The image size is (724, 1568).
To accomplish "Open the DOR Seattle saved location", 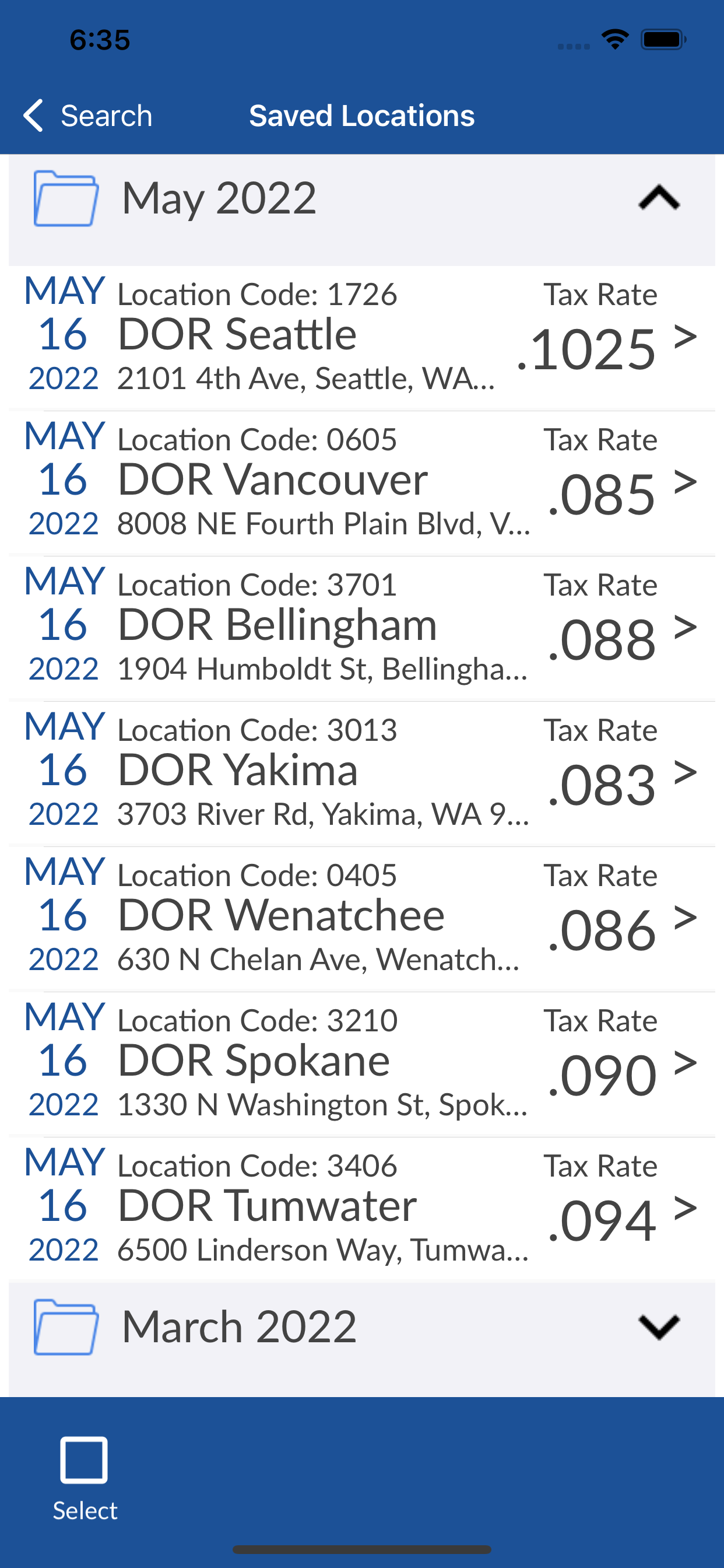I will tap(362, 338).
